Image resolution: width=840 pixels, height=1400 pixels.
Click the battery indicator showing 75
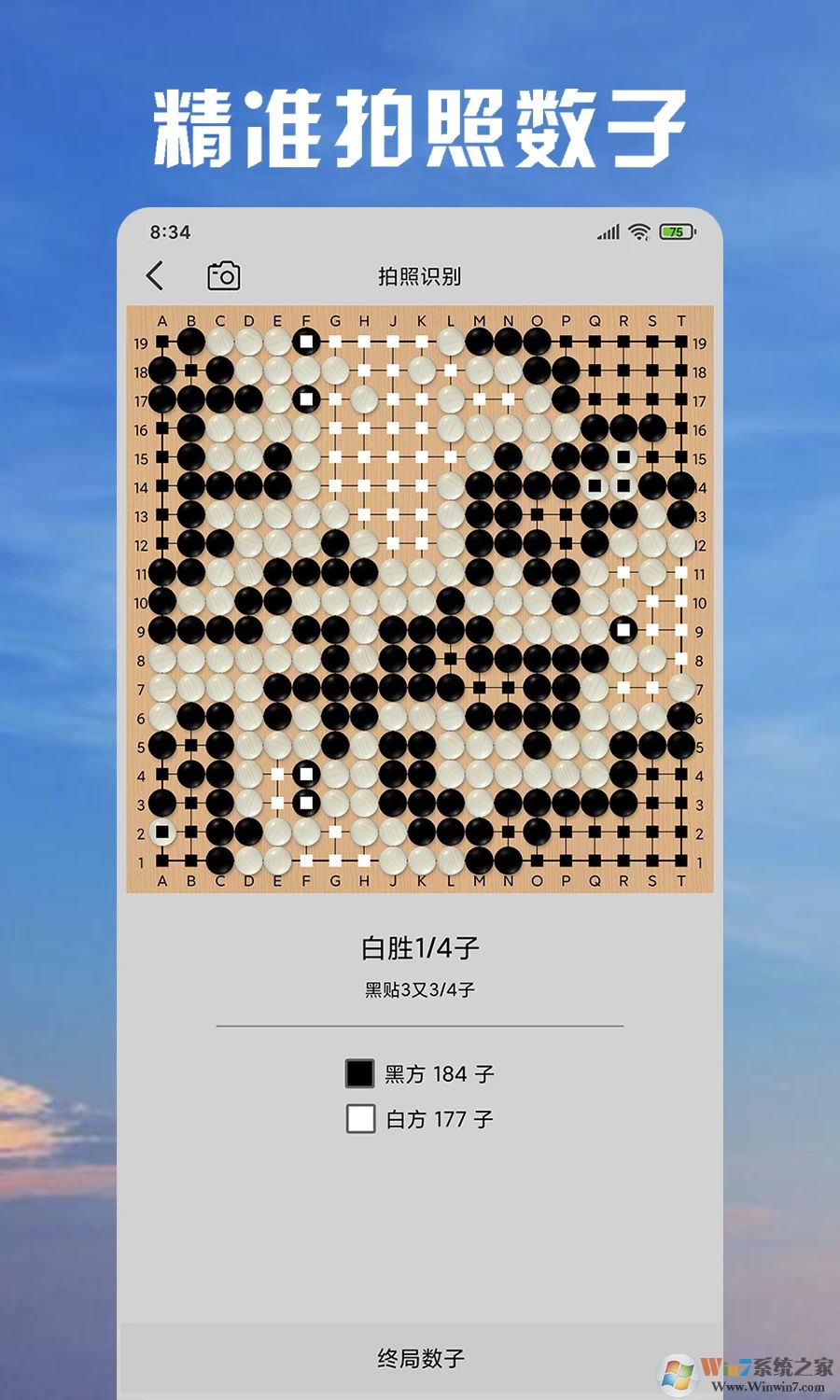tap(674, 231)
